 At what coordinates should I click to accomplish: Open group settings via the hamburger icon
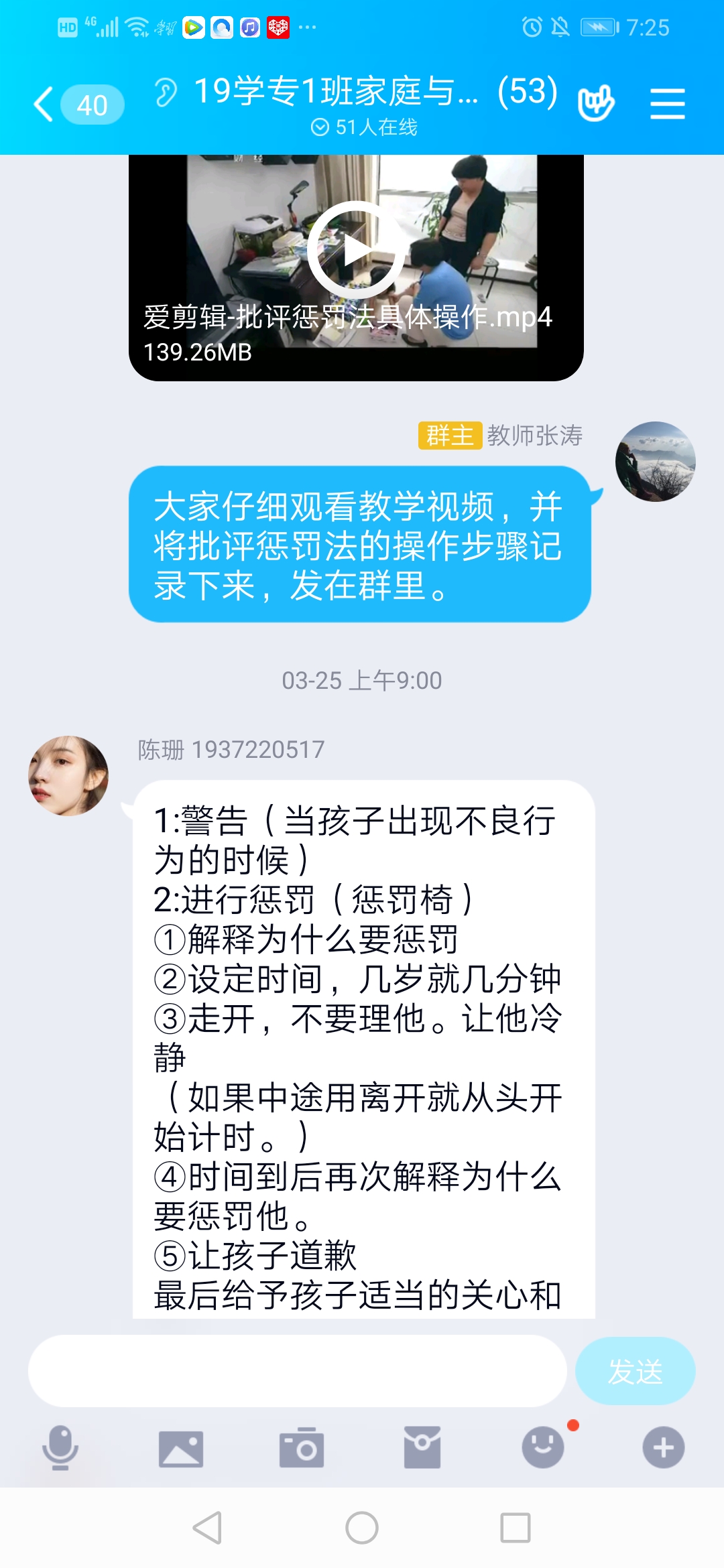(668, 102)
